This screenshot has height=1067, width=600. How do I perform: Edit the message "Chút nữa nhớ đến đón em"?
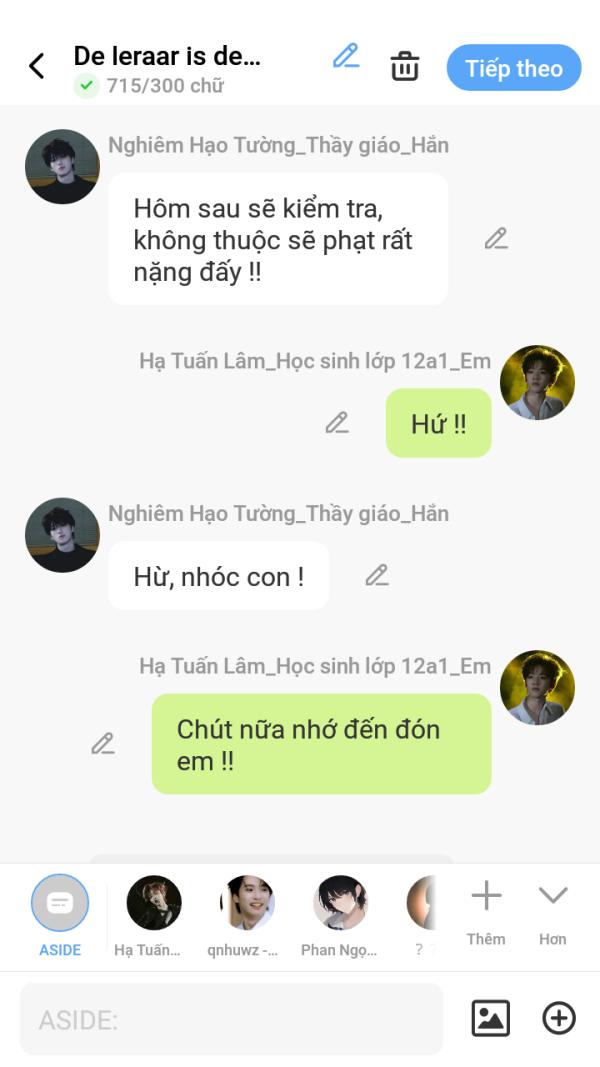tap(103, 744)
